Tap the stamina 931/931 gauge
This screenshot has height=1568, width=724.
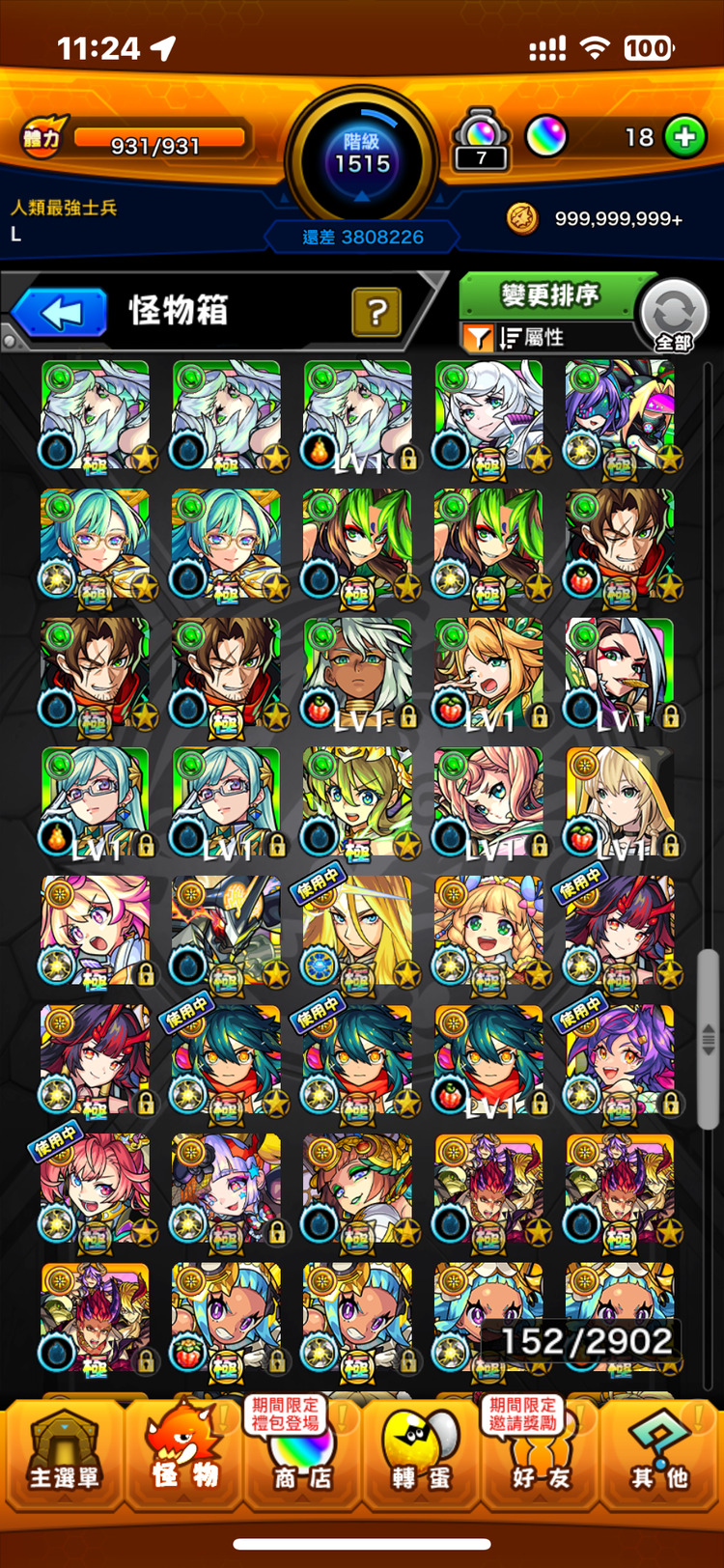[x=154, y=142]
